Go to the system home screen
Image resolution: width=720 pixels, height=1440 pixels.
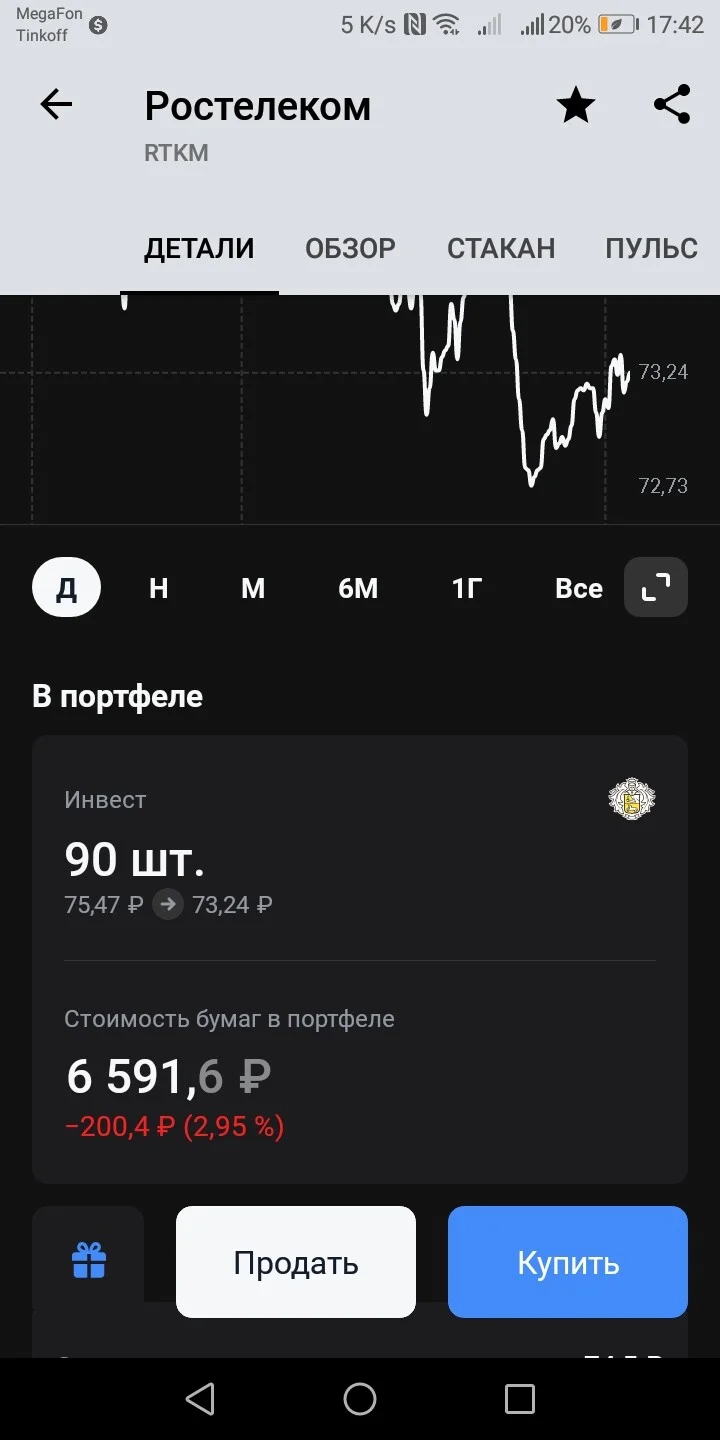tap(360, 1399)
